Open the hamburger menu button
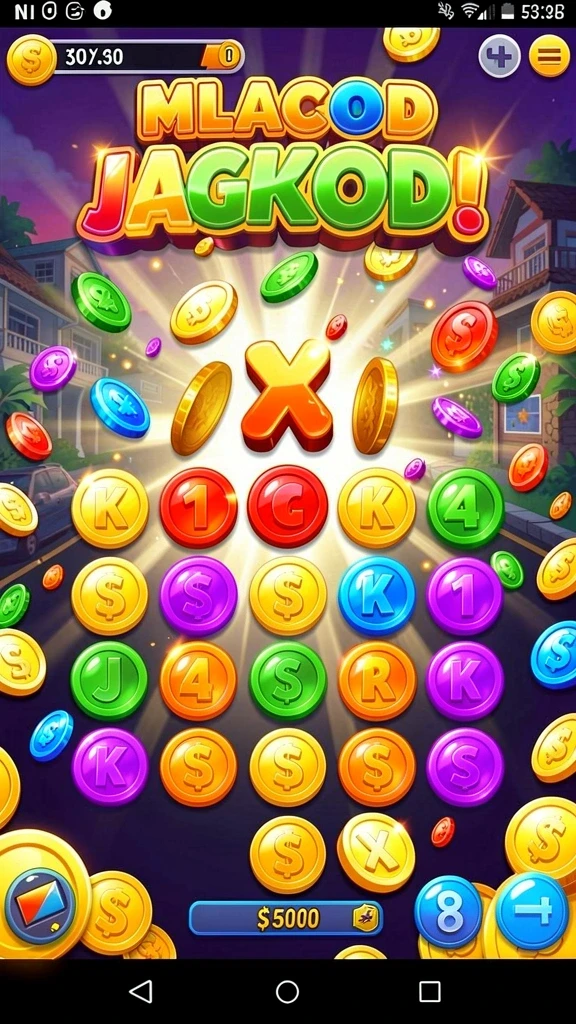576x1024 pixels. point(549,56)
